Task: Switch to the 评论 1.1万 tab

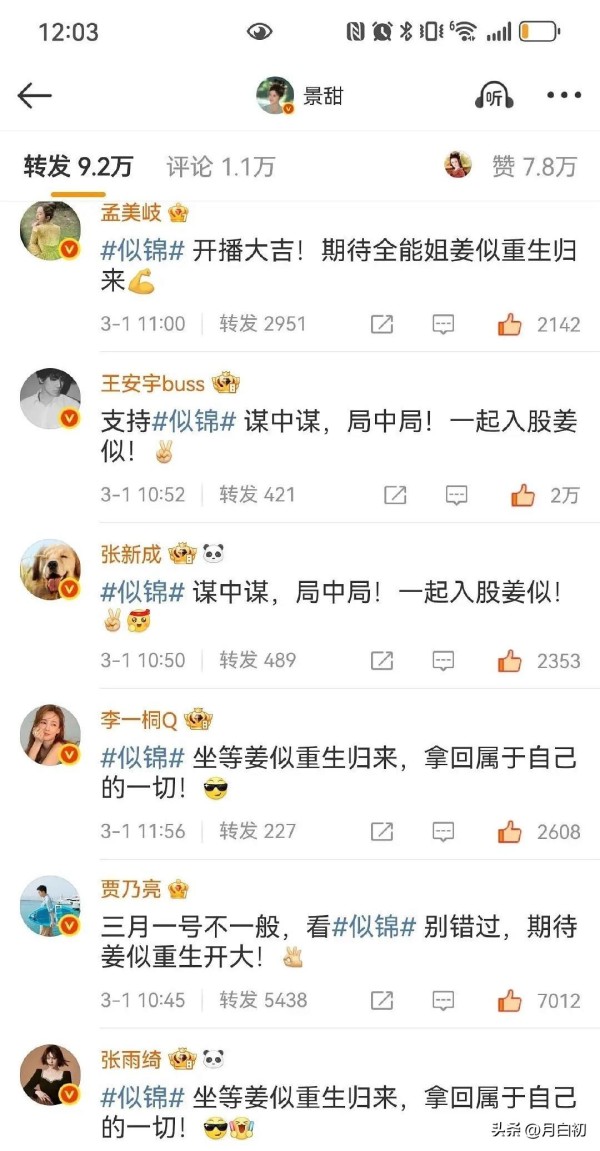Action: coord(220,167)
